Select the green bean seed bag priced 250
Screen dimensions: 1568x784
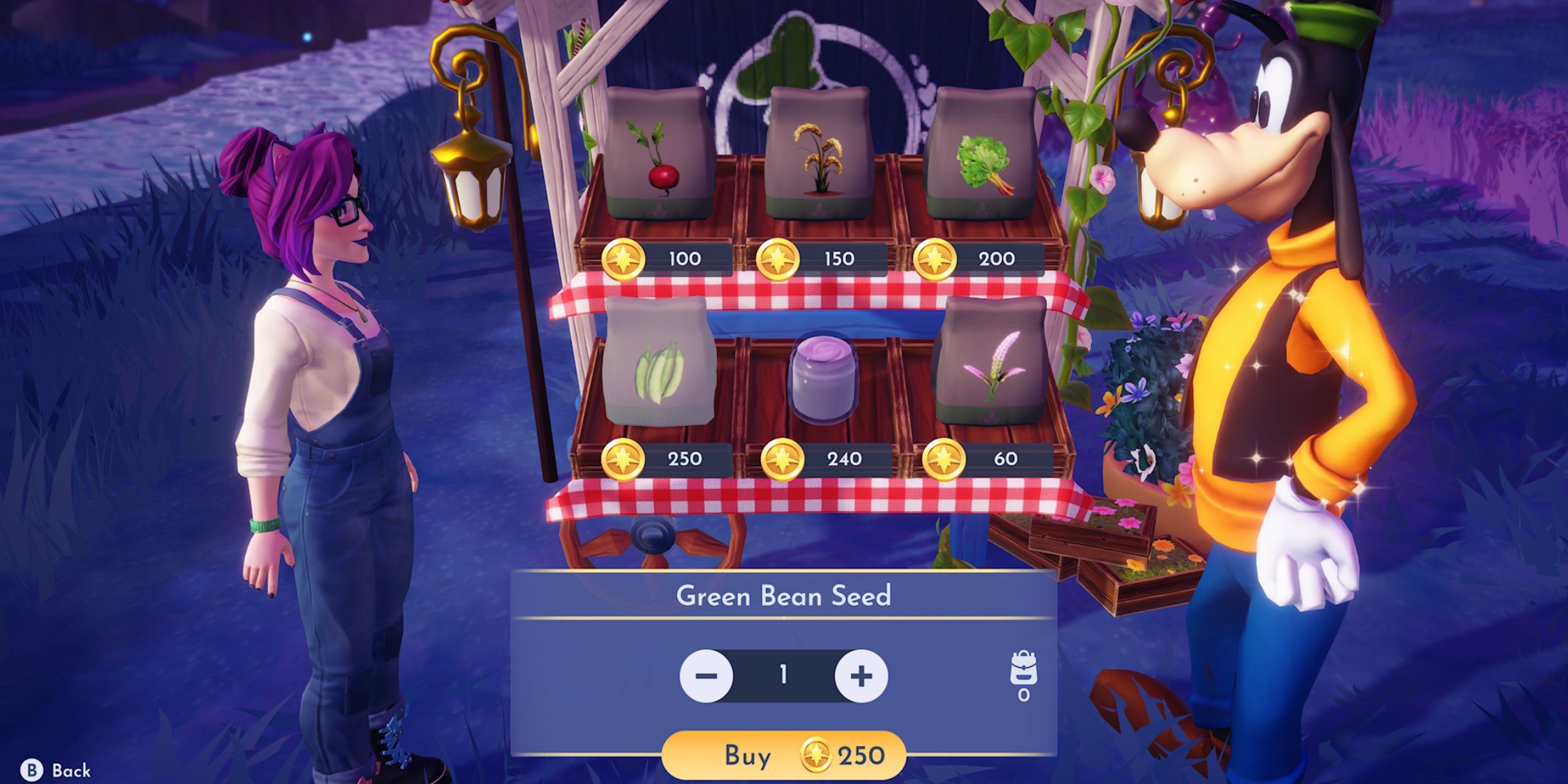click(x=659, y=363)
